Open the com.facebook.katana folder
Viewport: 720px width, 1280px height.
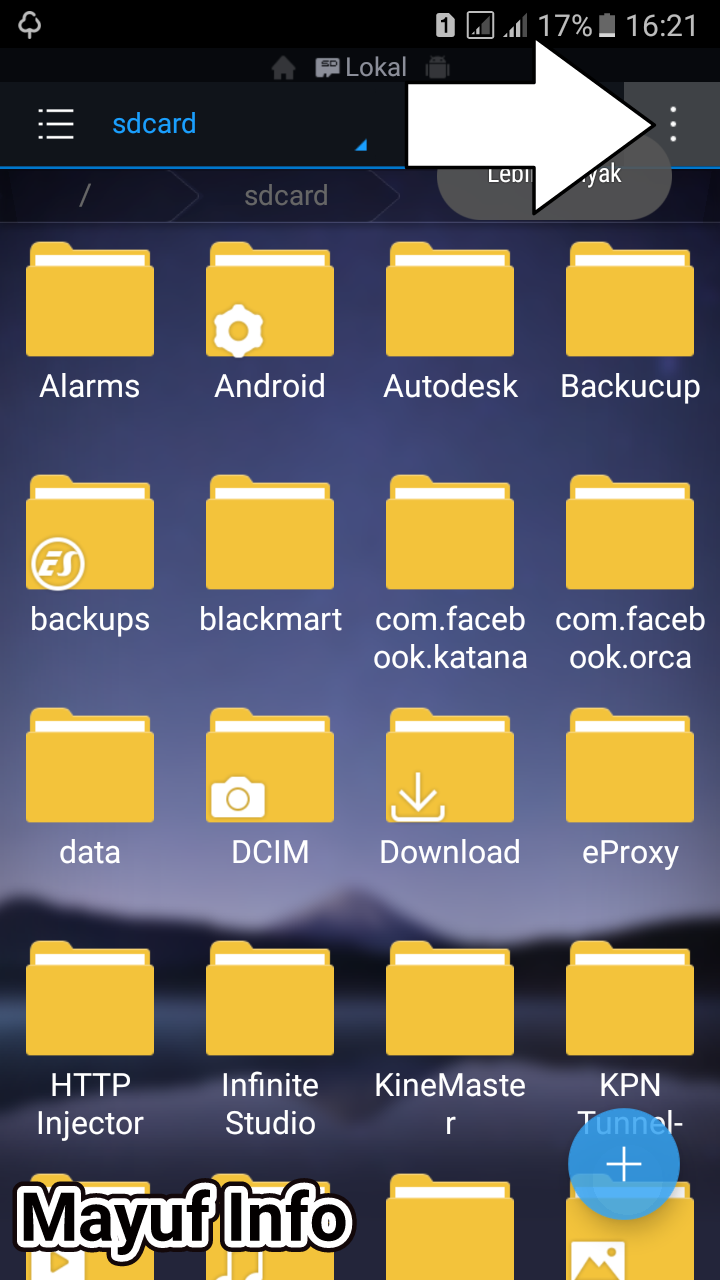pyautogui.click(x=450, y=533)
